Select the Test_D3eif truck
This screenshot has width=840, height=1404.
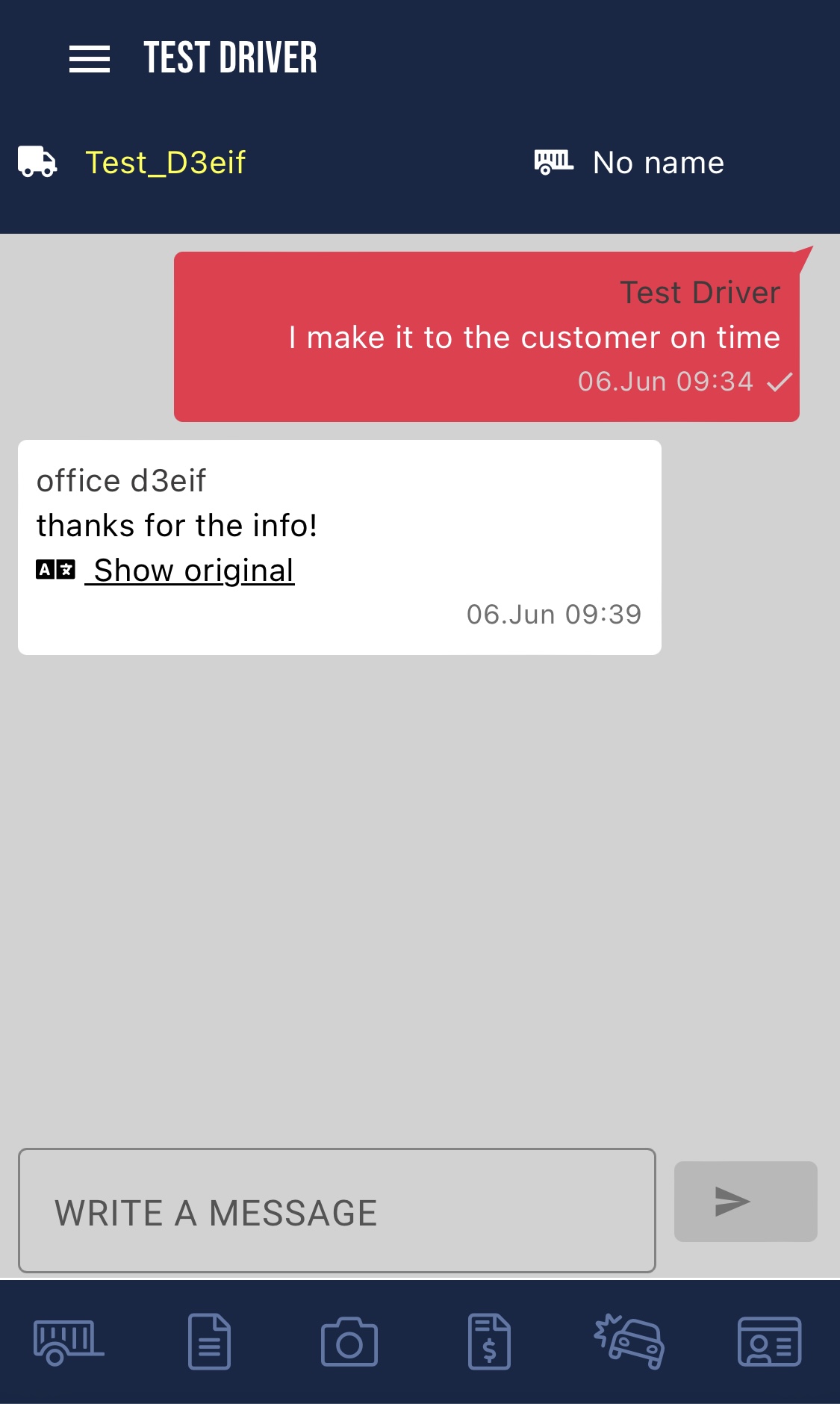click(164, 163)
